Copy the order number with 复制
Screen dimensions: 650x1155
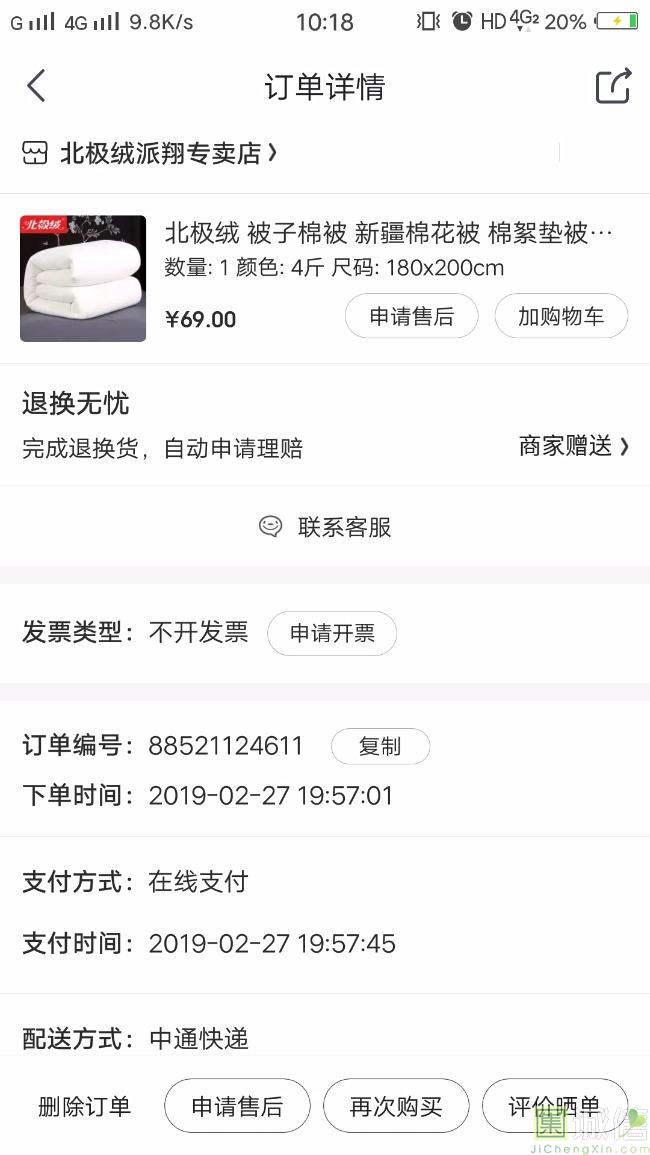[x=380, y=746]
